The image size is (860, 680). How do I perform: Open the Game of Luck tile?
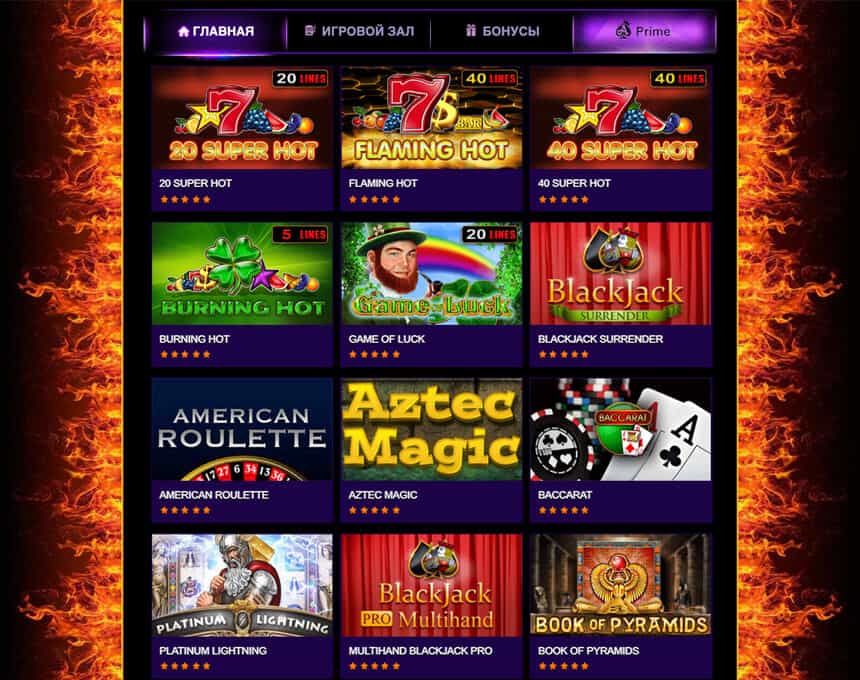point(431,274)
